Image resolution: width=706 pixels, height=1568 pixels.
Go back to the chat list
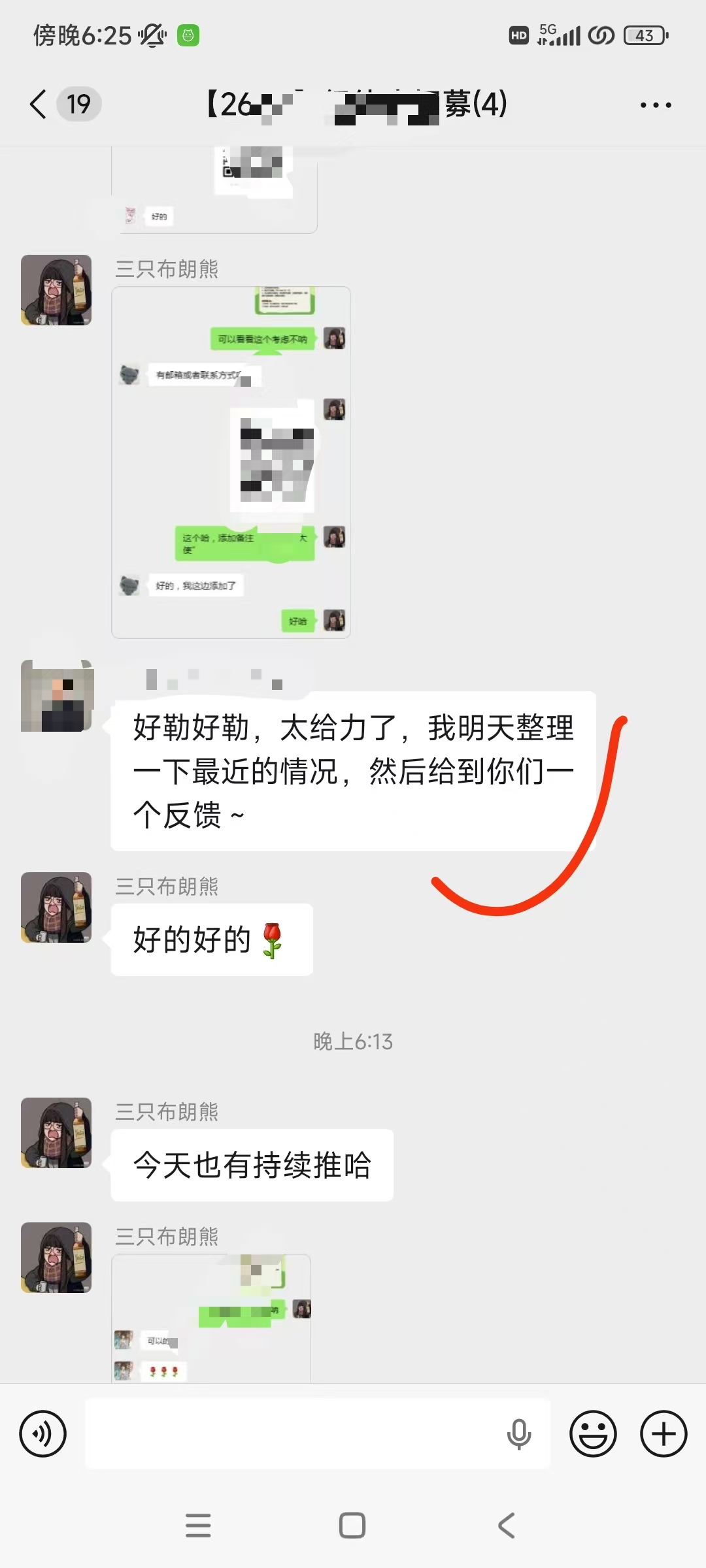39,105
